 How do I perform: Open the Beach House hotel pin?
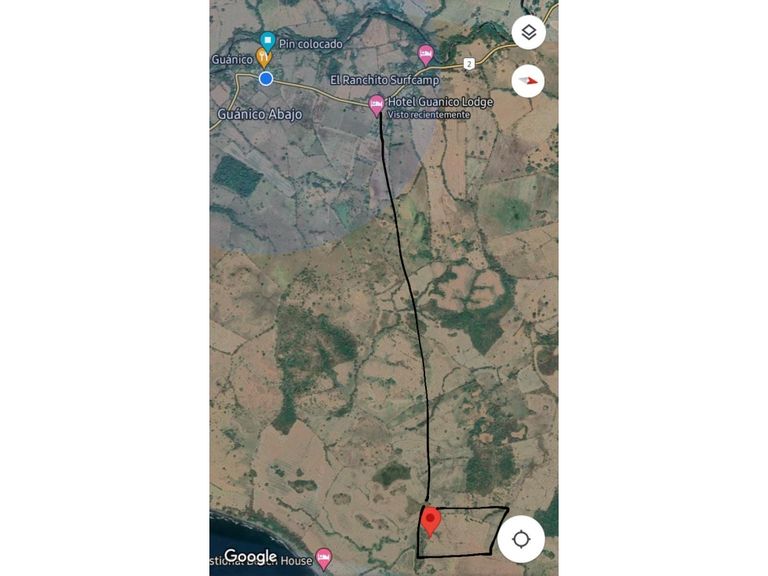pos(323,557)
